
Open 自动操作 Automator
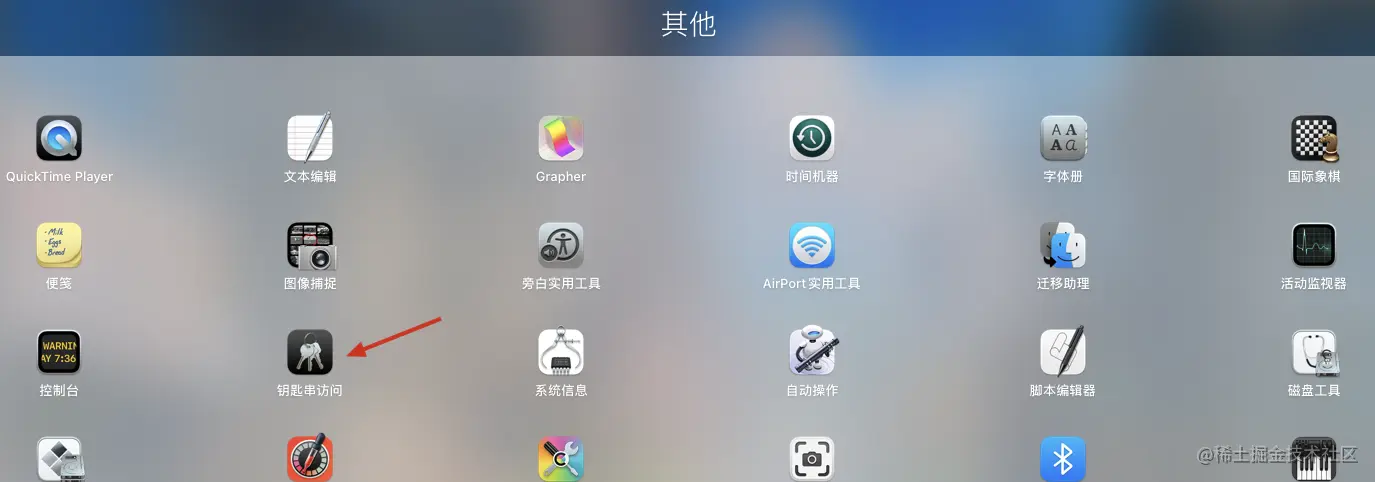[x=812, y=353]
